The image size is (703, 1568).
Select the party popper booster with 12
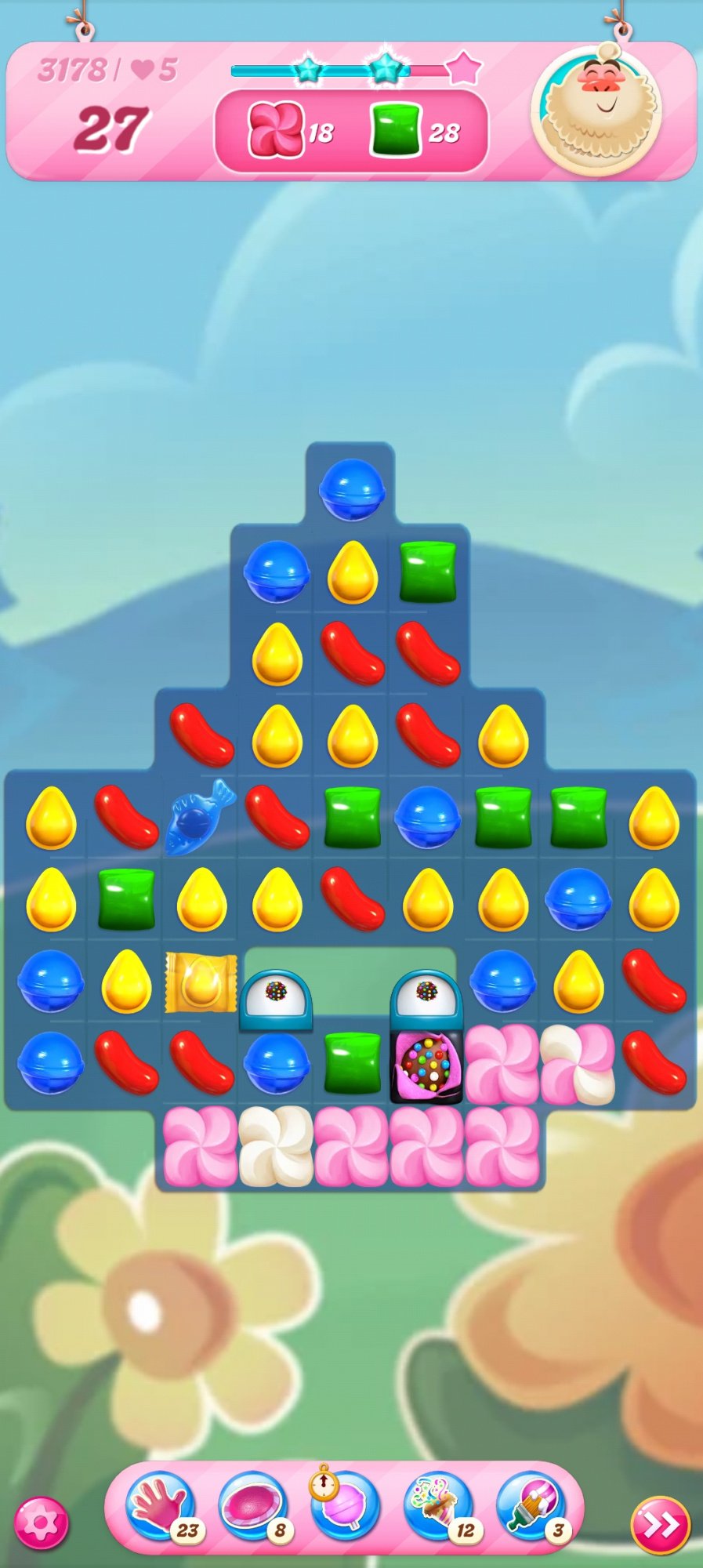tap(437, 1505)
